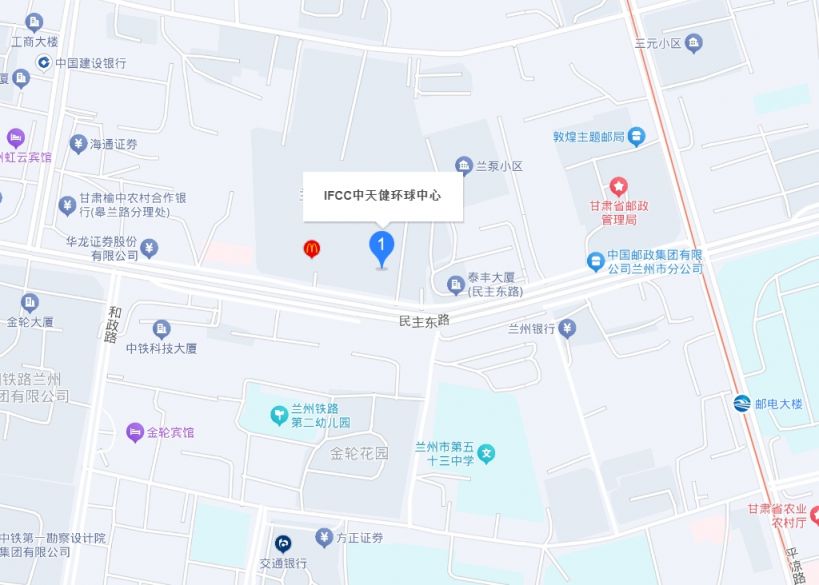Open the 海通证券 point of interest
The width and height of the screenshot is (819, 585).
[78, 143]
